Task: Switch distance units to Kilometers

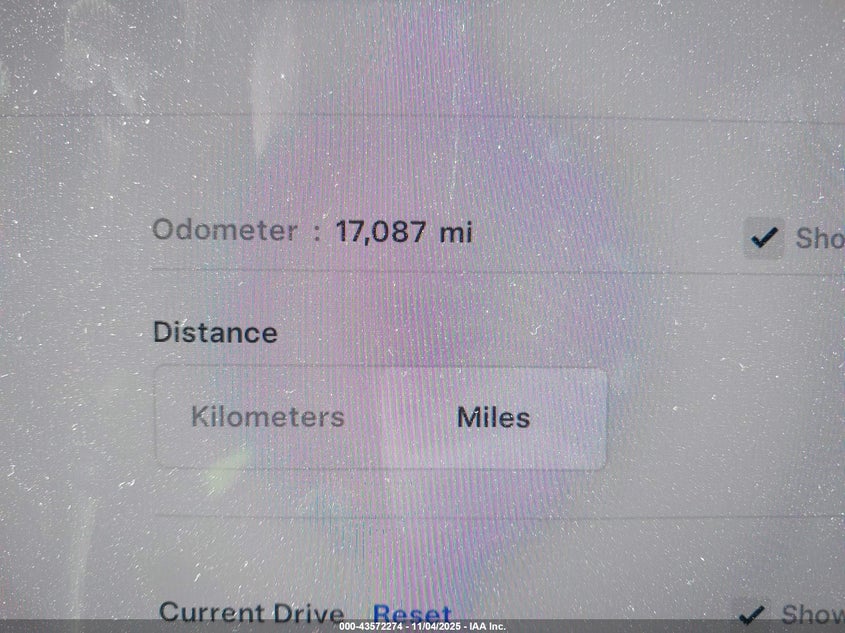Action: click(268, 417)
